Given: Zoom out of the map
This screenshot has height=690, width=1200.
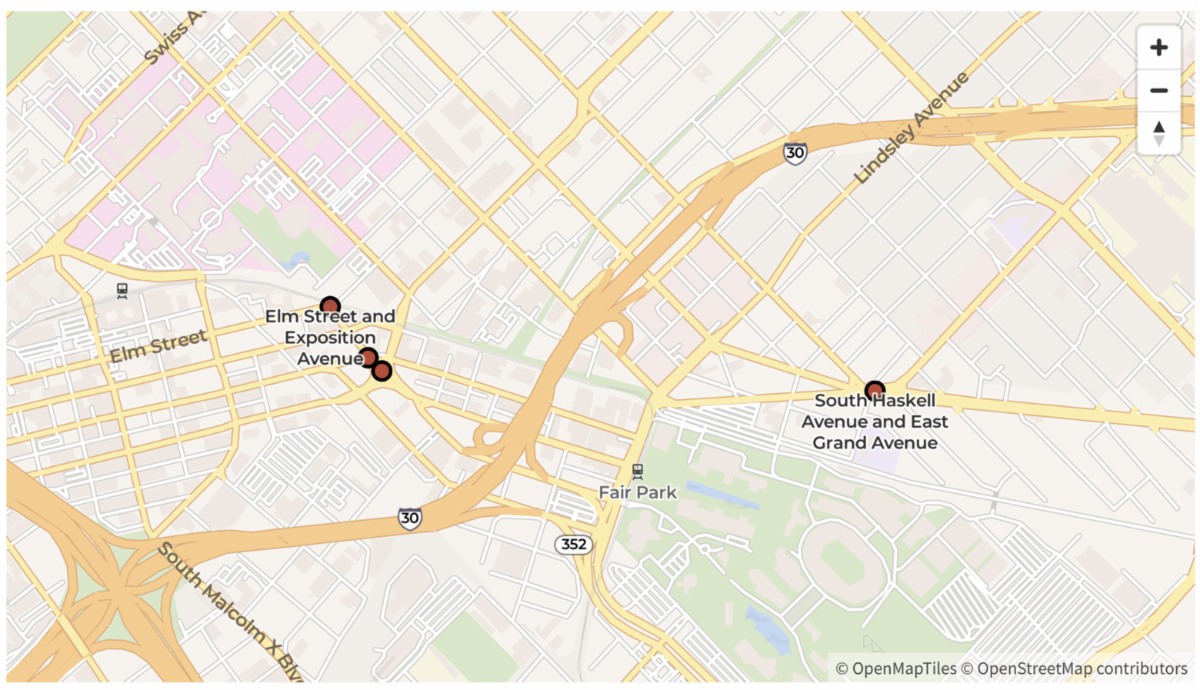Looking at the screenshot, I should pos(1159,91).
